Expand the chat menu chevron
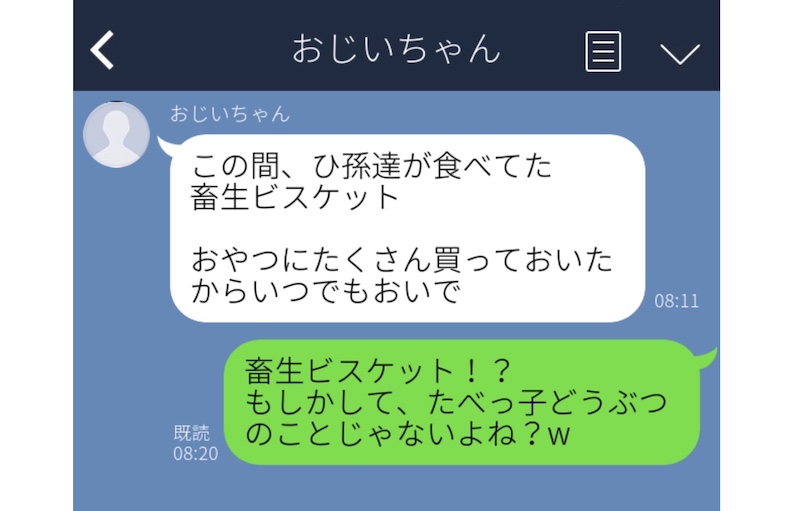Image resolution: width=800 pixels, height=511 pixels. pyautogui.click(x=680, y=52)
